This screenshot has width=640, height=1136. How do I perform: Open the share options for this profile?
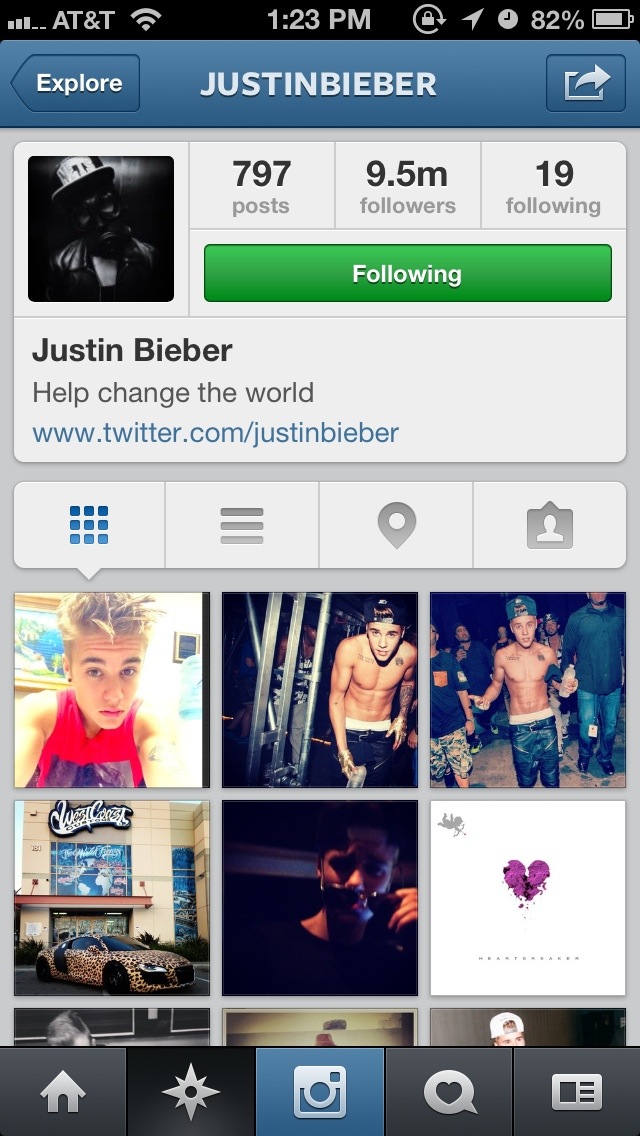pyautogui.click(x=587, y=84)
